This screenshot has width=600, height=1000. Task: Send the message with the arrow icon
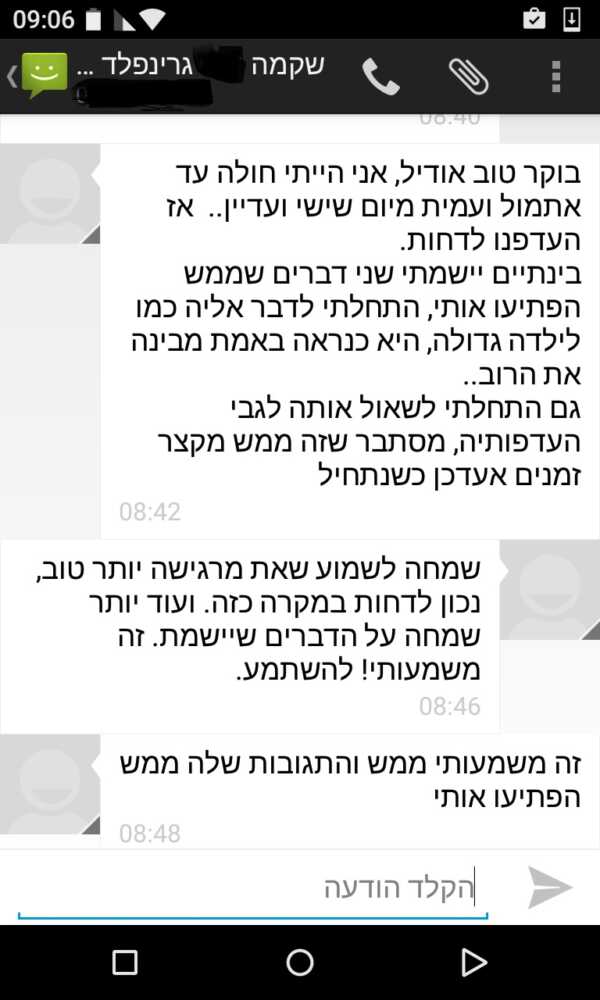click(x=550, y=887)
